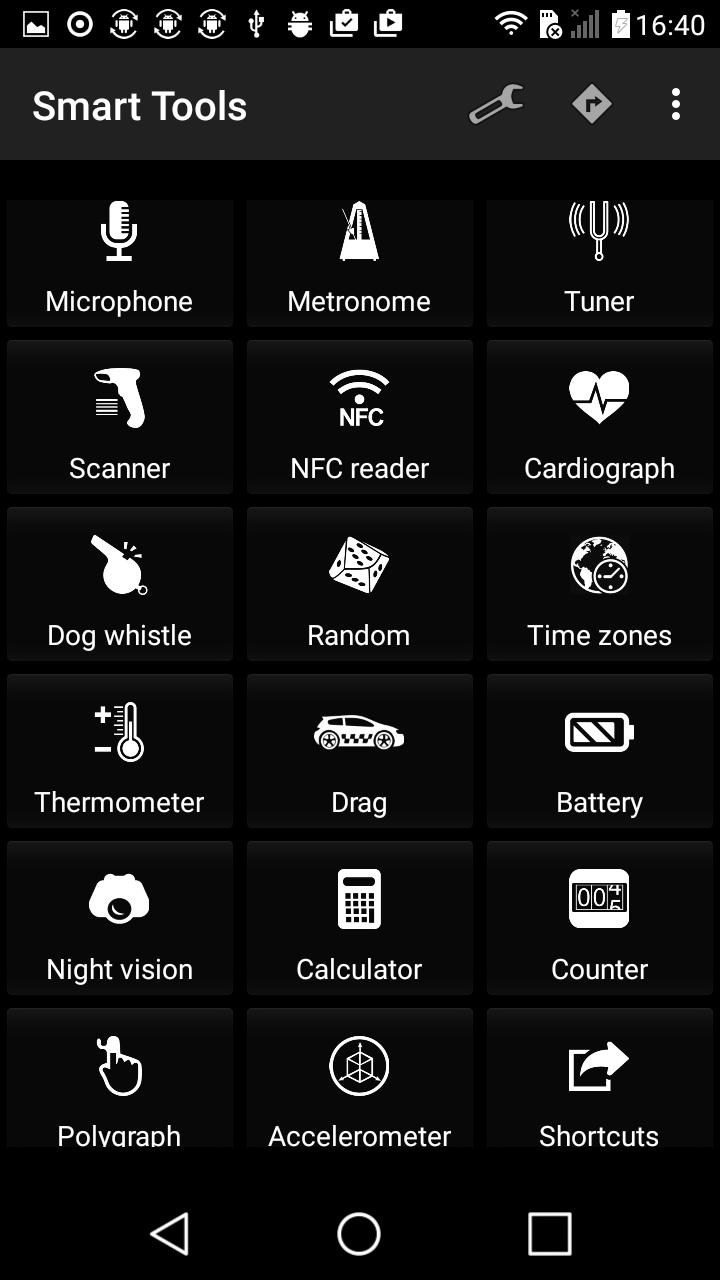Check status with the Battery tool
This screenshot has height=1280, width=720.
(x=599, y=750)
